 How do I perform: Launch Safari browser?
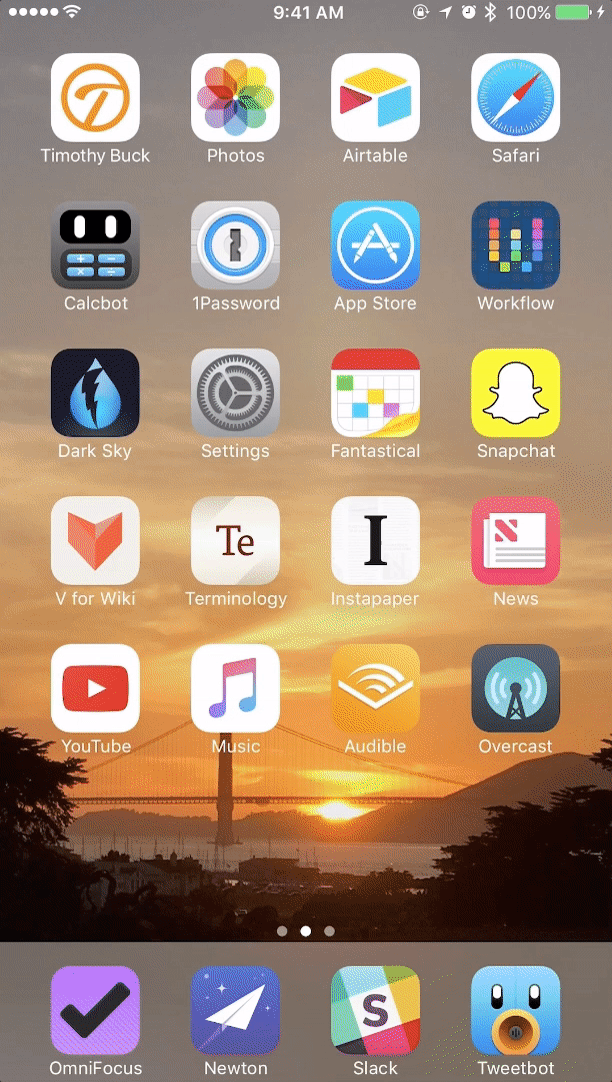(x=515, y=98)
